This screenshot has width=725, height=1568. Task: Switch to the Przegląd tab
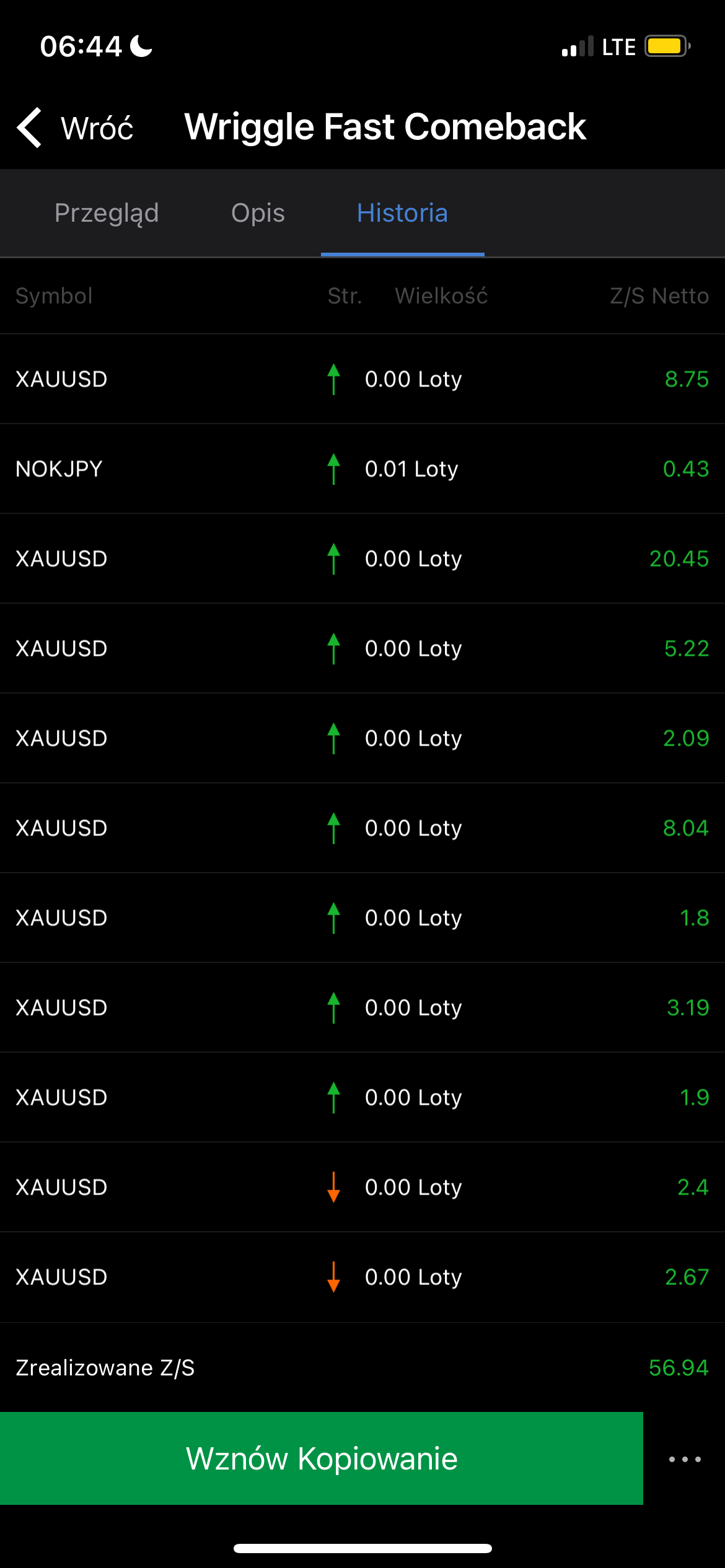[107, 213]
